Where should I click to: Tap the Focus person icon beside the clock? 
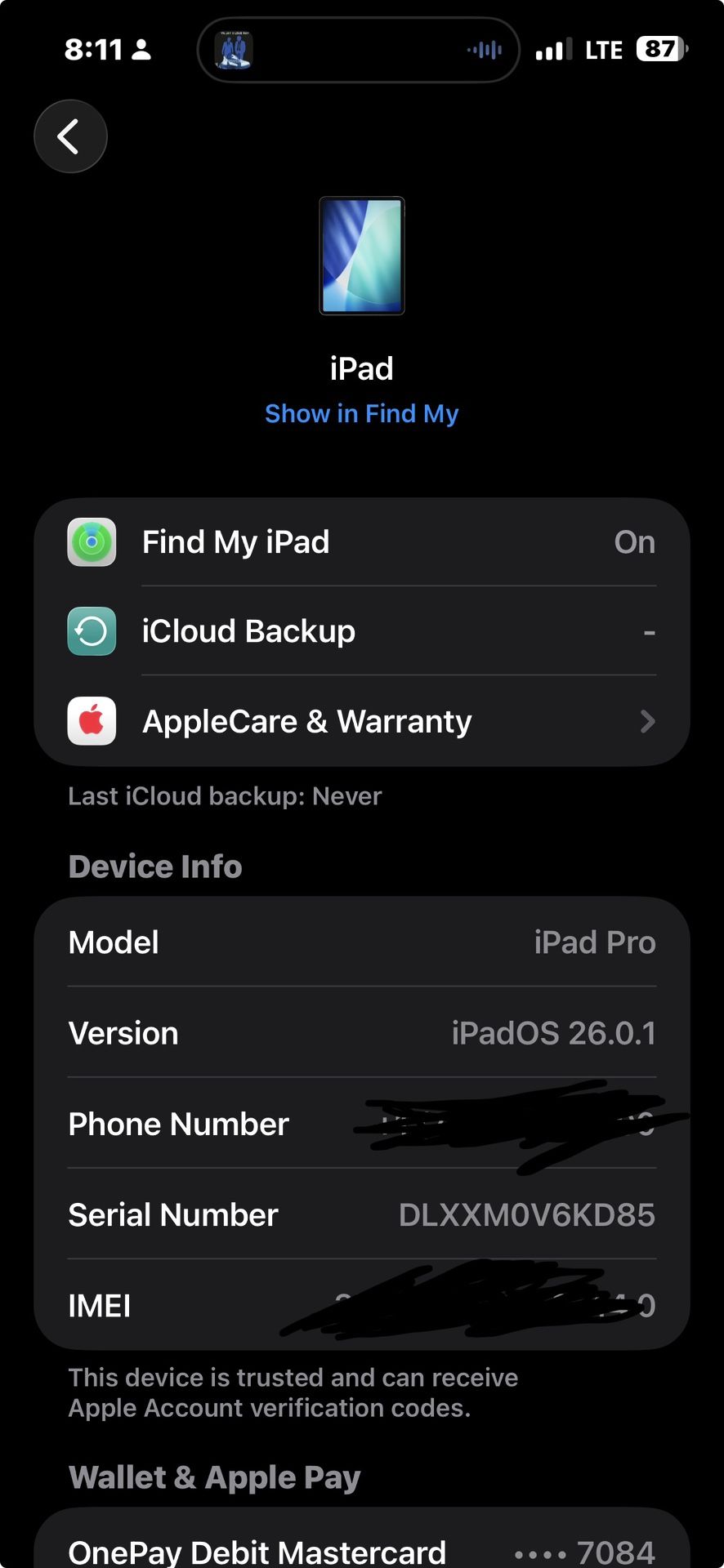click(143, 49)
